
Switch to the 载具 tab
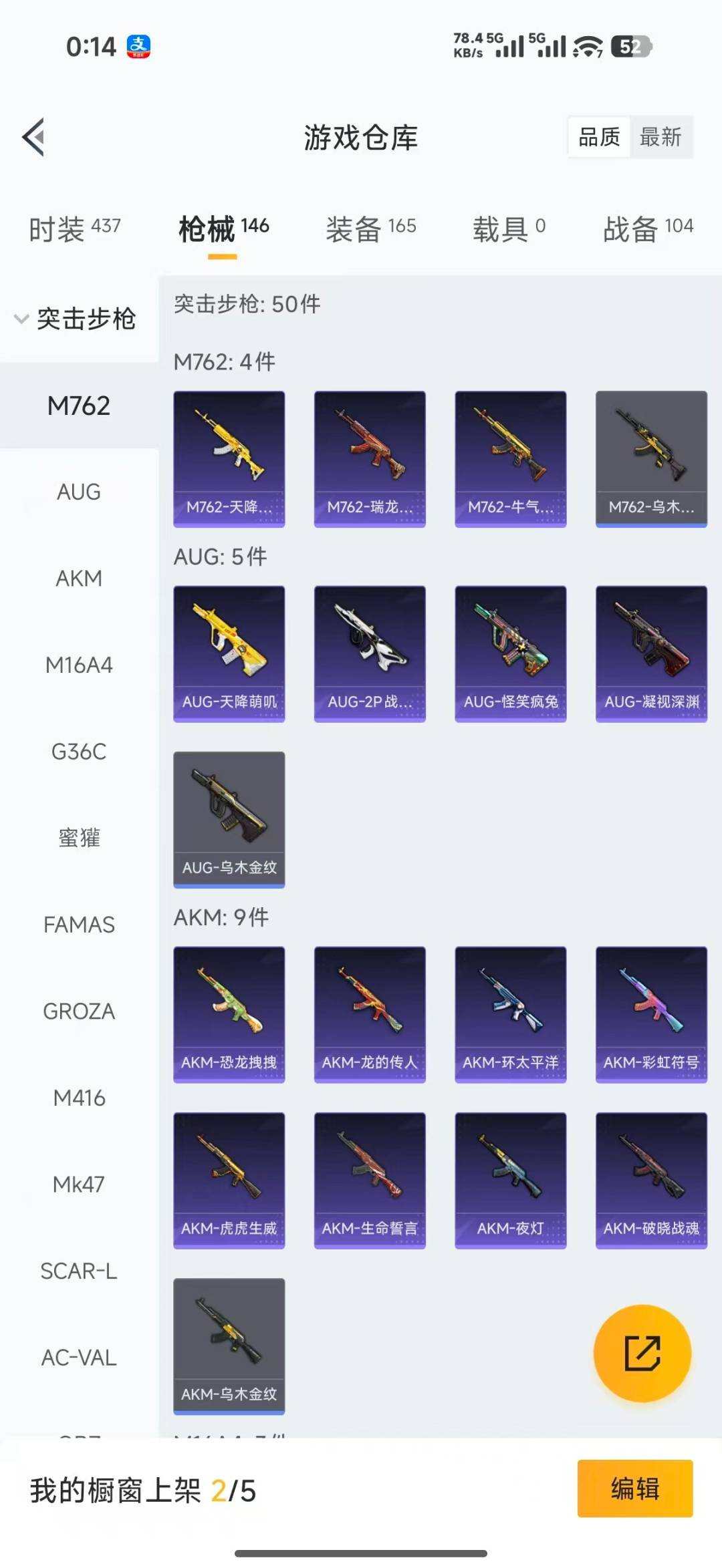click(x=509, y=229)
